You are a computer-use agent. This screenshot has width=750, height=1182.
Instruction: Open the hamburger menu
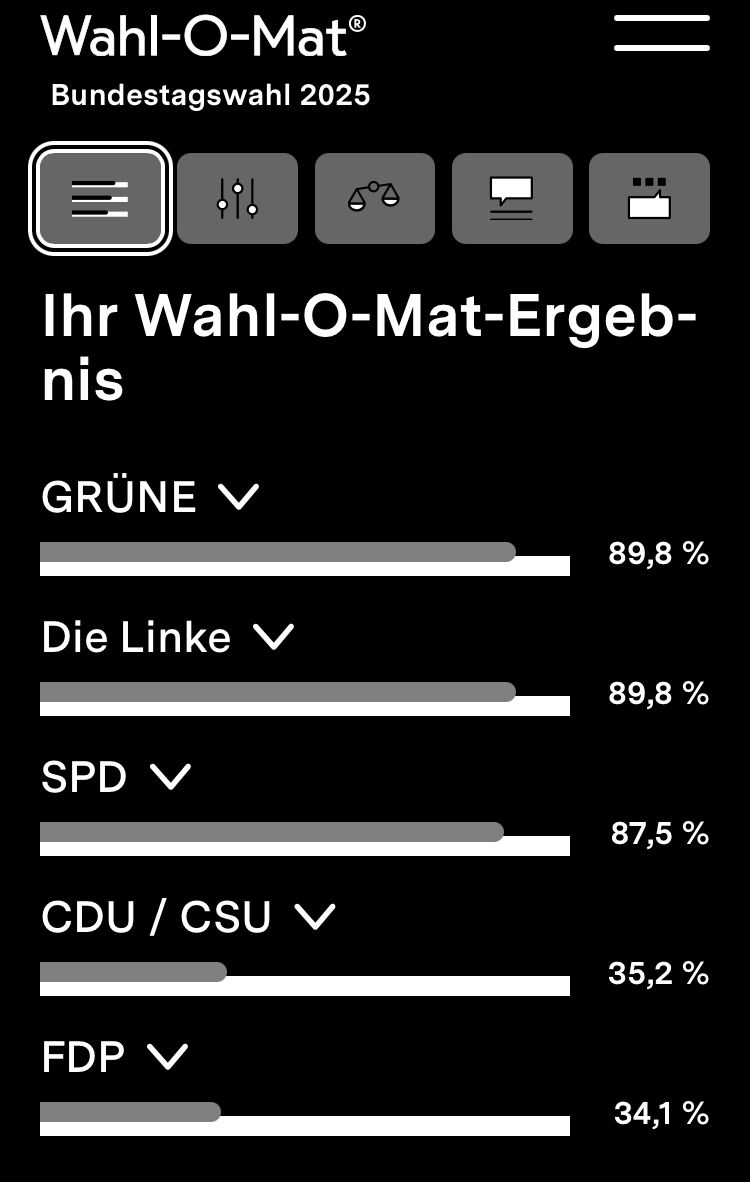point(662,33)
